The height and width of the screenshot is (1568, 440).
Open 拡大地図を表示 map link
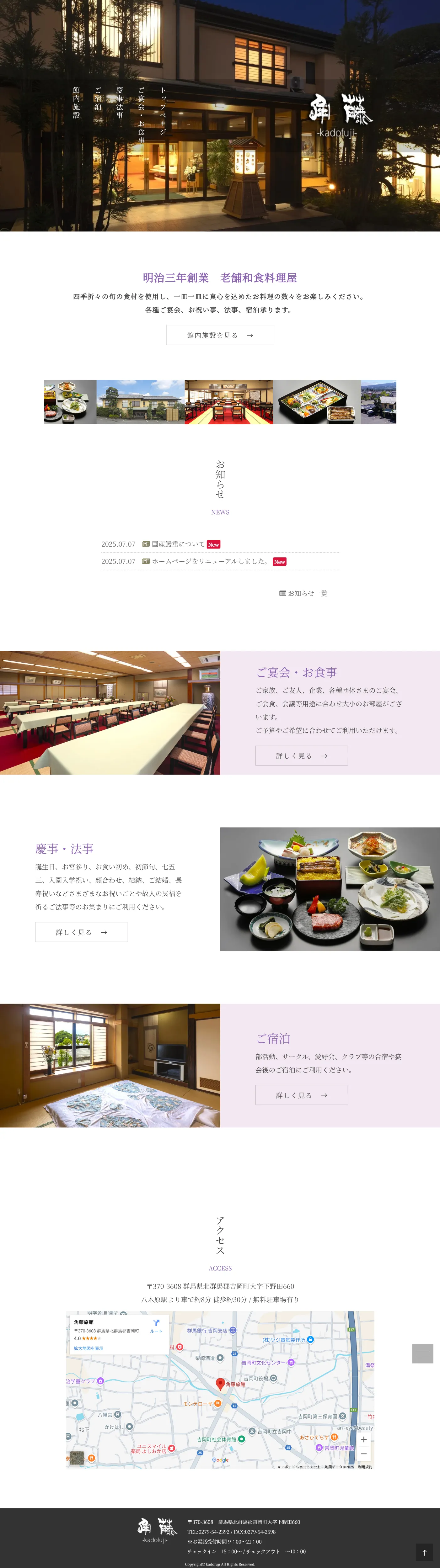tap(89, 1348)
